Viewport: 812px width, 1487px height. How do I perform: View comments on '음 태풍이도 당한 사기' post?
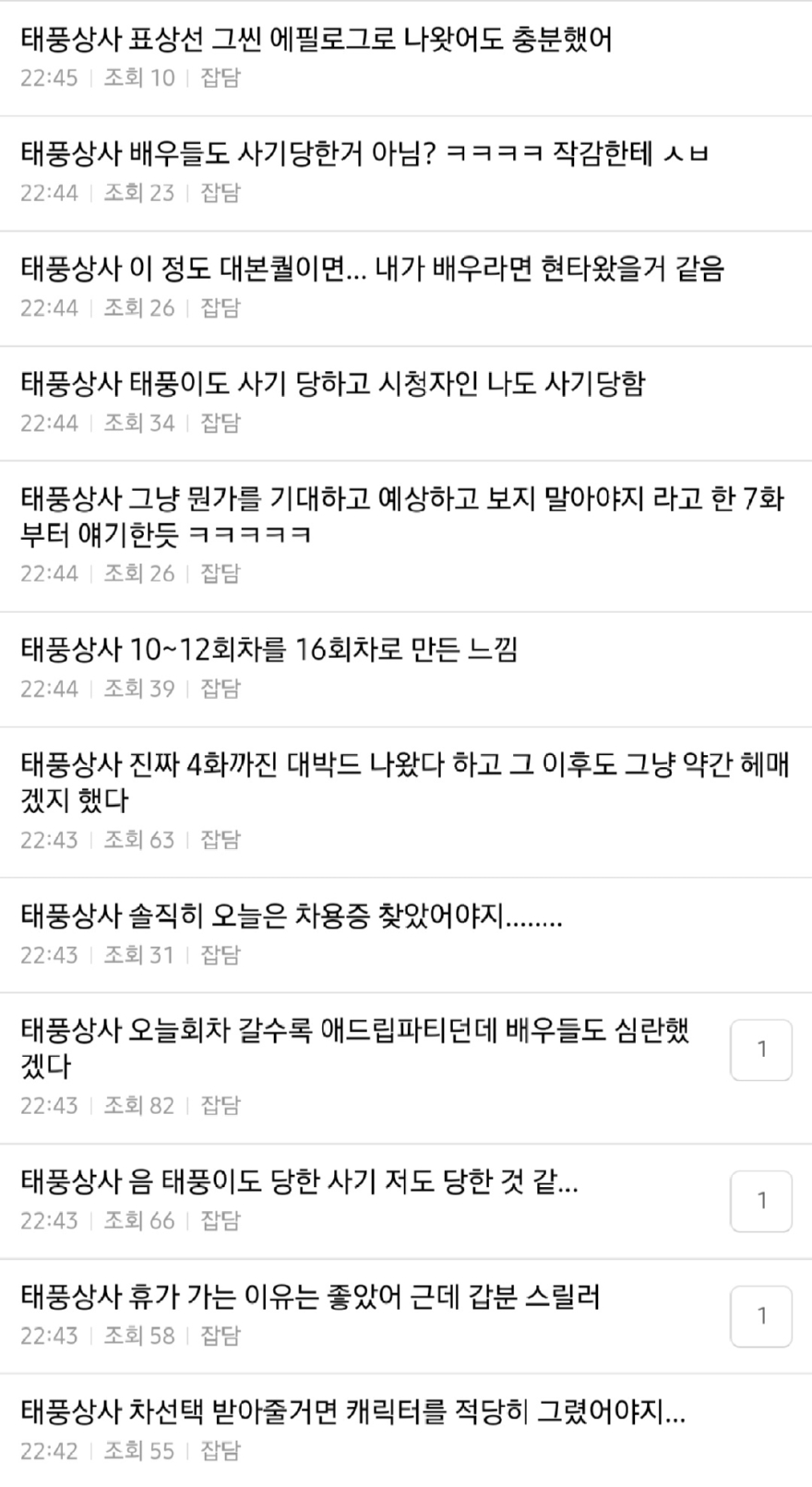pyautogui.click(x=761, y=1201)
